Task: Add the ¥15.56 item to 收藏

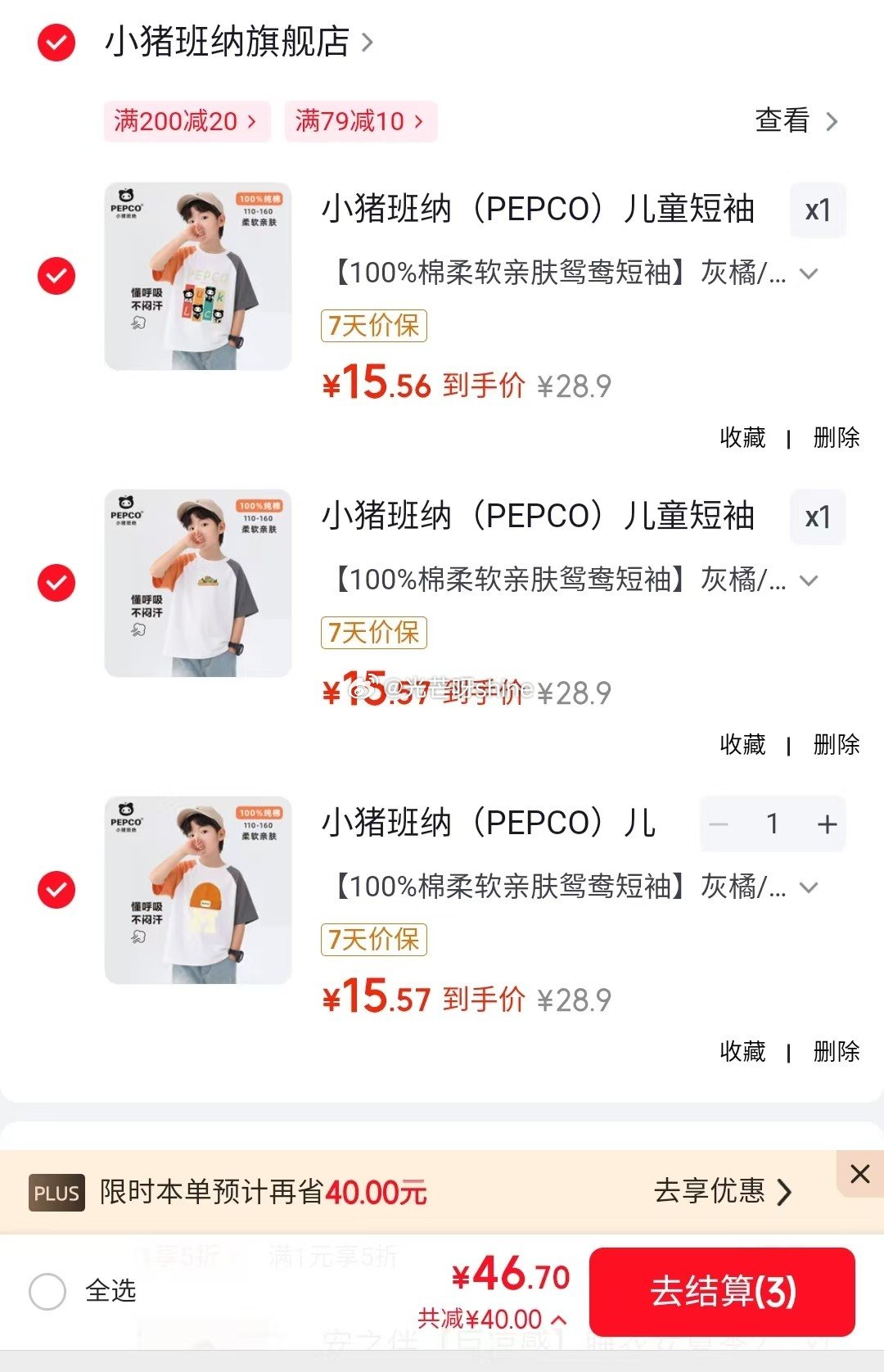Action: (x=742, y=438)
